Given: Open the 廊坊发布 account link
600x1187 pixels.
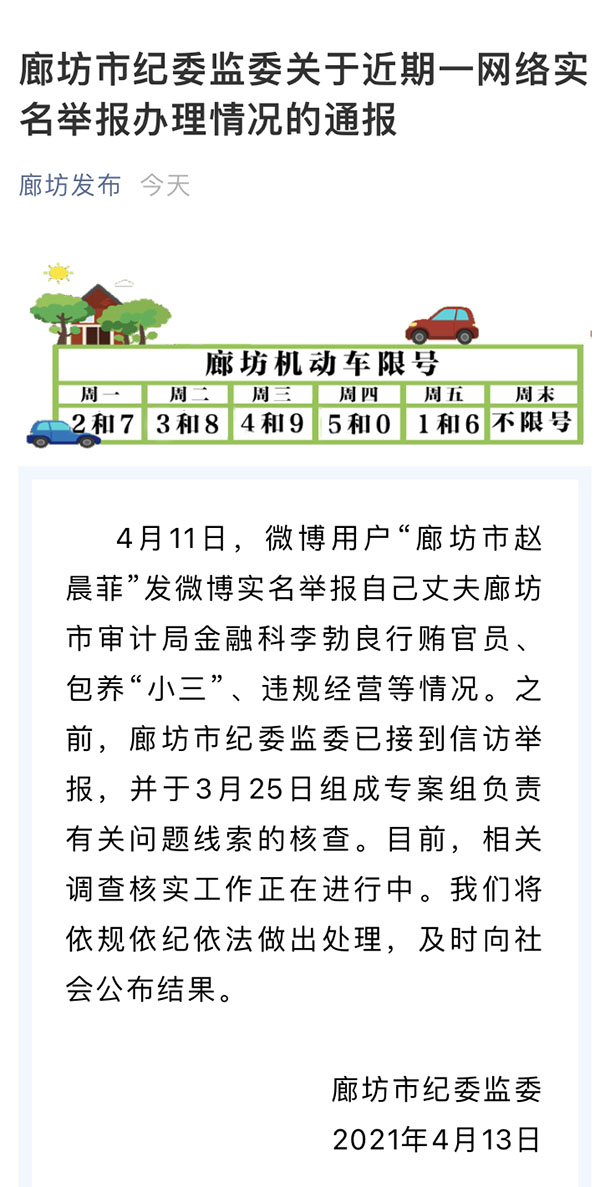Looking at the screenshot, I should pyautogui.click(x=70, y=185).
